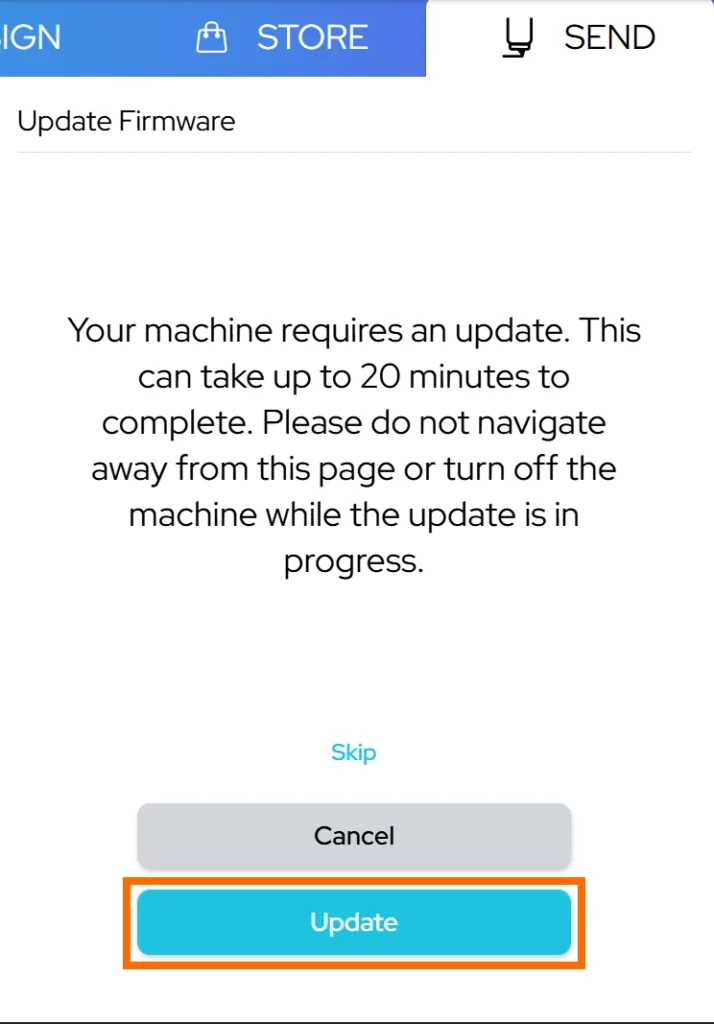
Task: Open the Design tab
Action: pyautogui.click(x=32, y=38)
